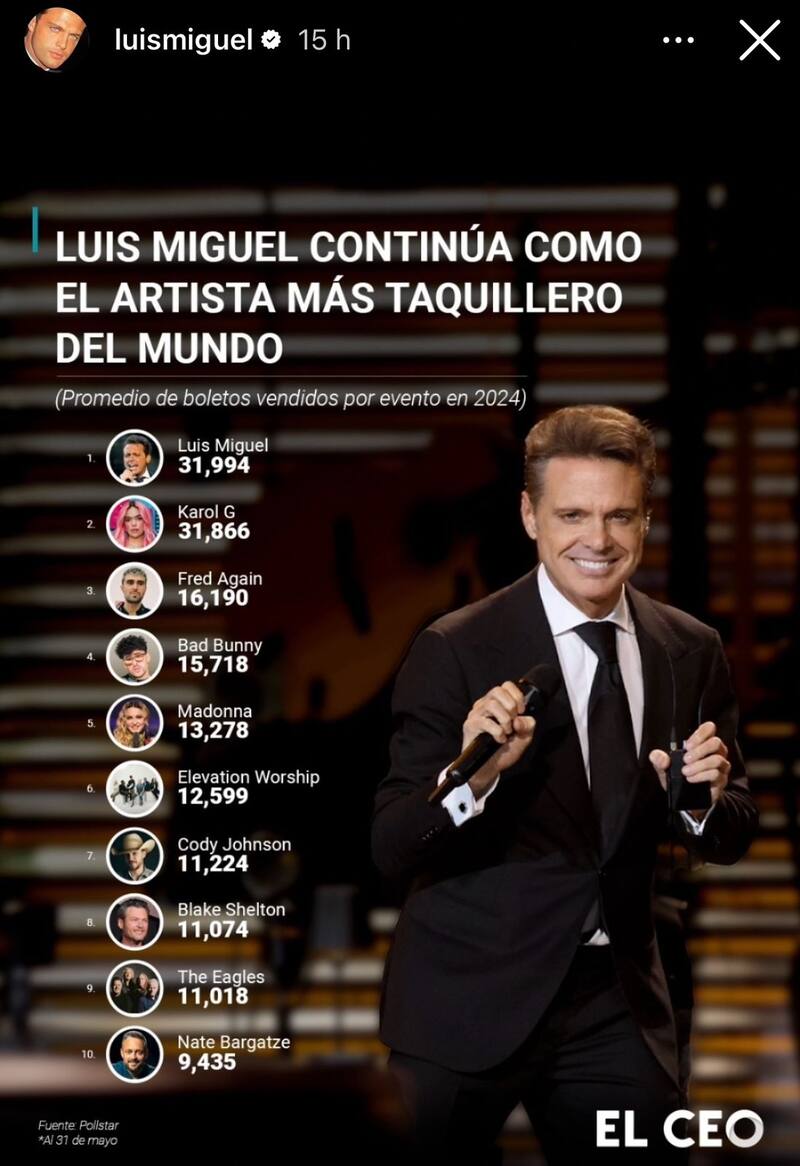Open the story options menu
This screenshot has width=800, height=1166.
678,40
